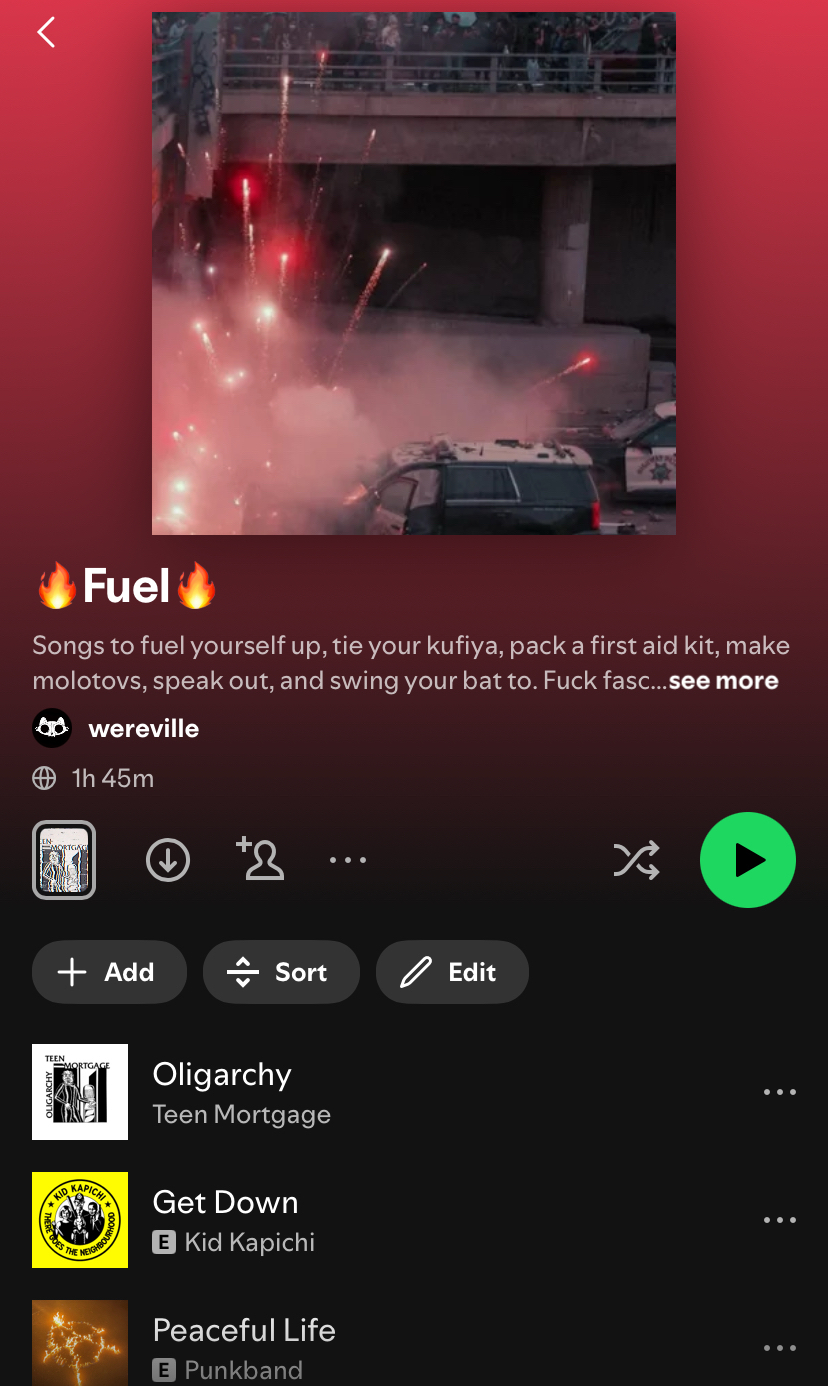Open wereville's profile
The height and width of the screenshot is (1386, 828).
[x=143, y=729]
